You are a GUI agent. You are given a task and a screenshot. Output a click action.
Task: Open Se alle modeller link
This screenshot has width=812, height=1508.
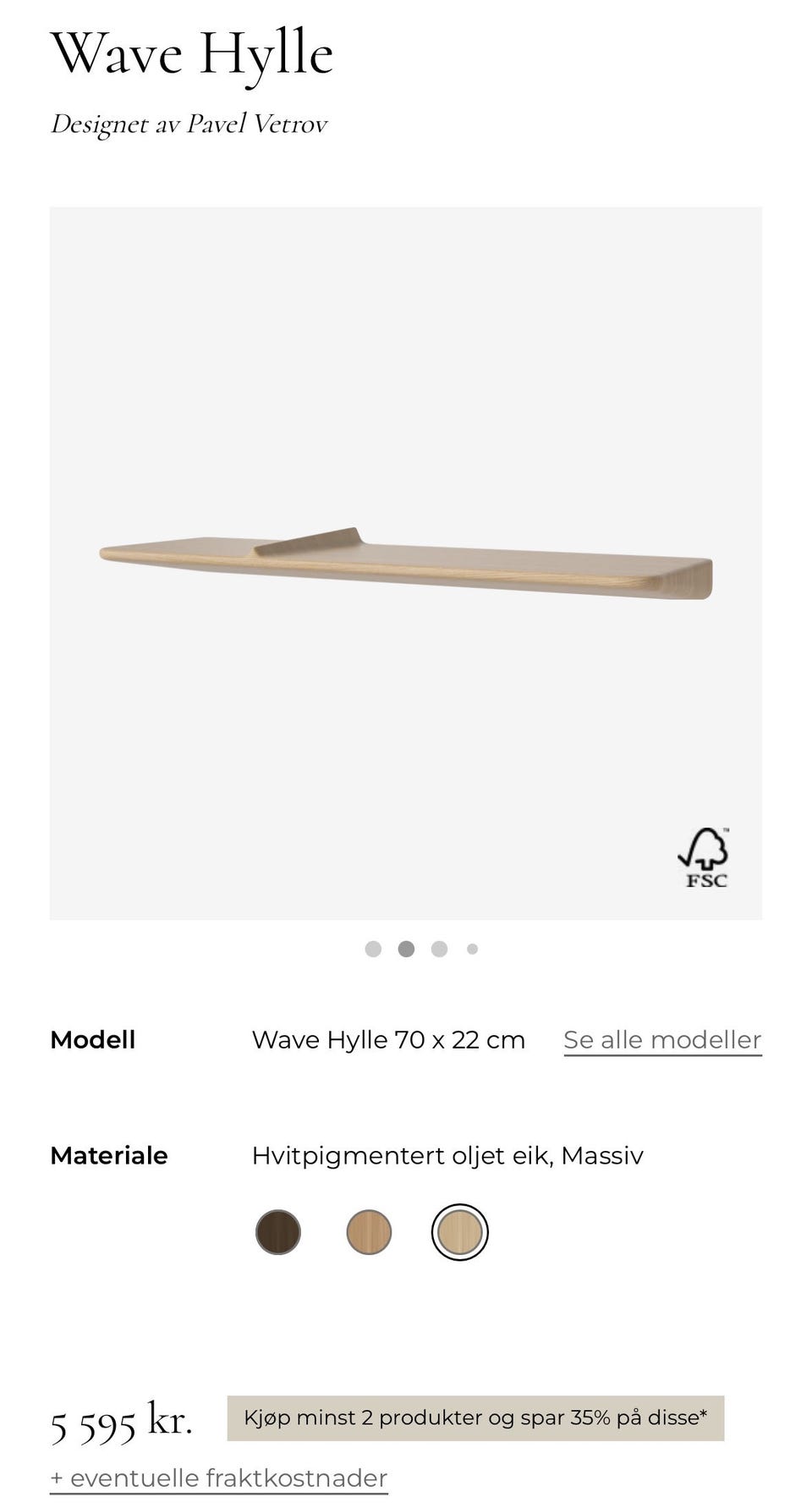coord(662,1039)
